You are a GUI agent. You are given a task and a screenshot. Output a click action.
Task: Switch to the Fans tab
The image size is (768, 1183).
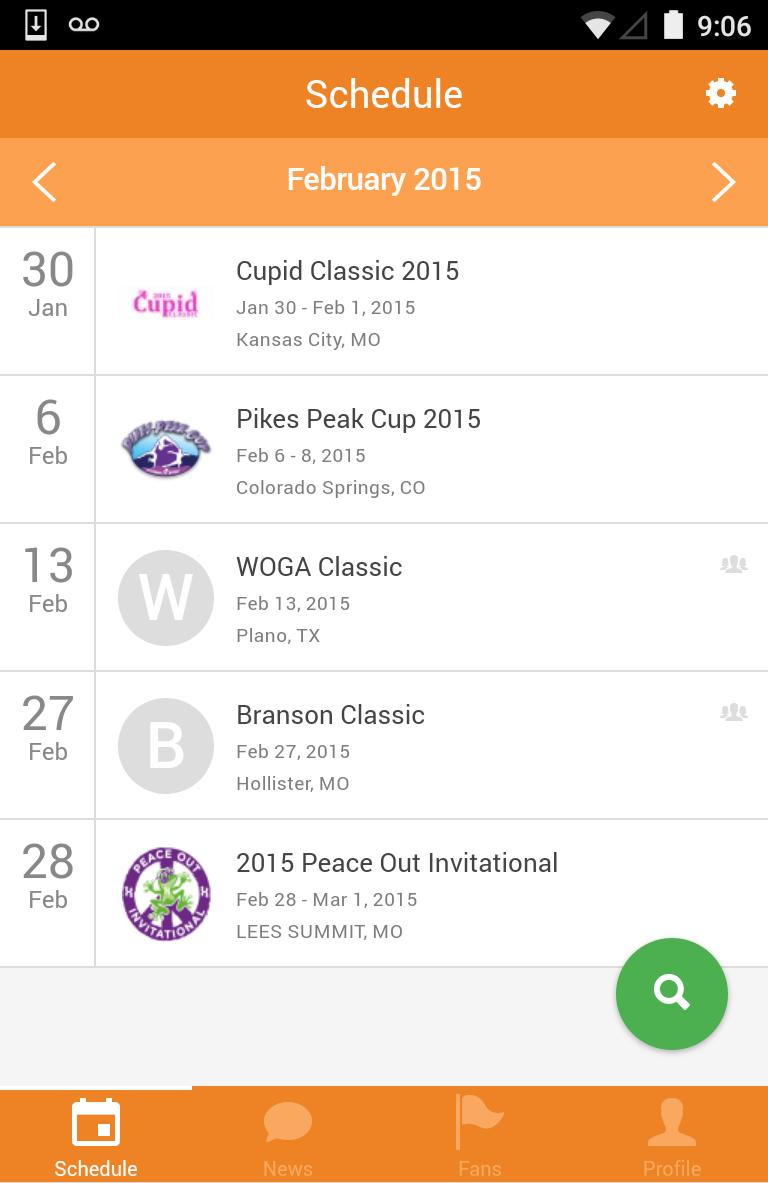click(x=480, y=1135)
